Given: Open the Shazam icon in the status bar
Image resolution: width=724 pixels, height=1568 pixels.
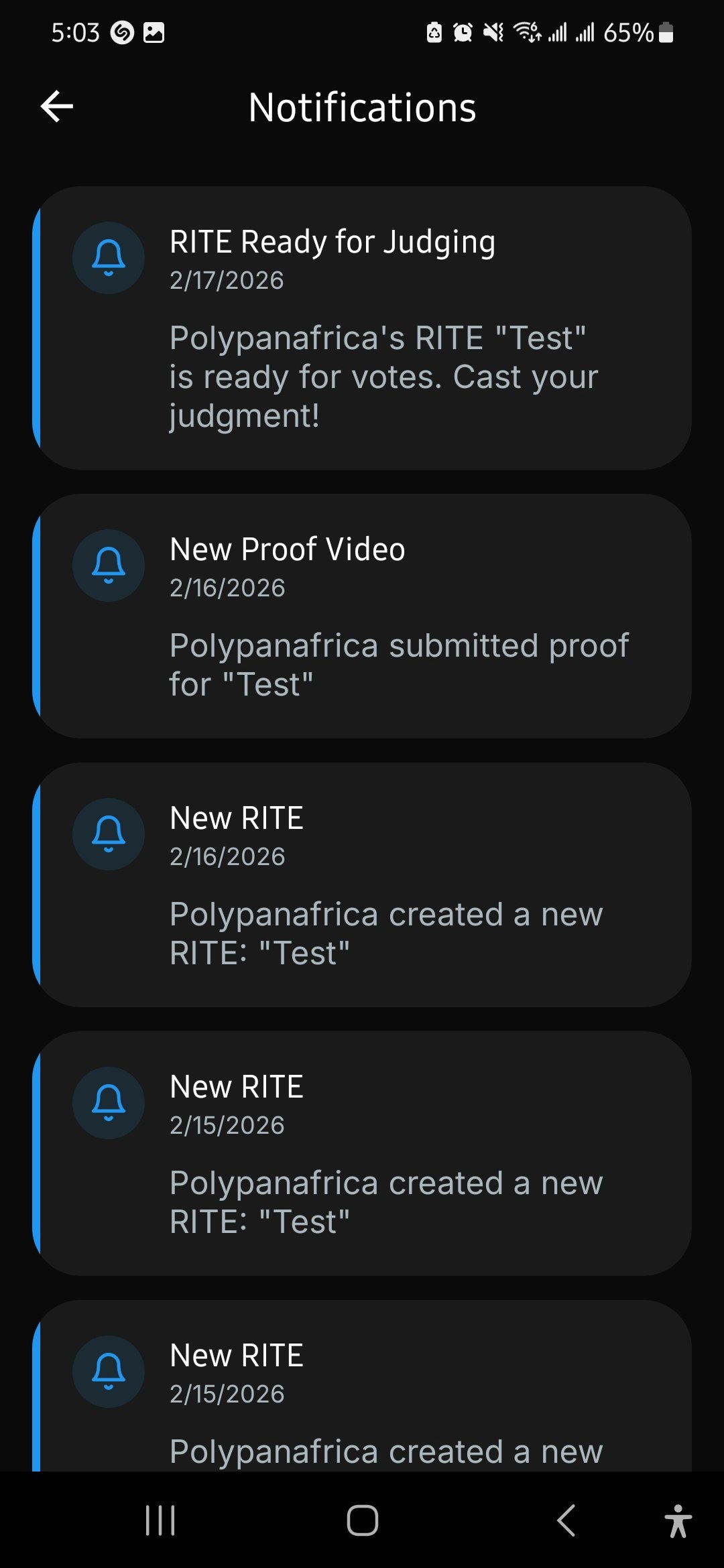Looking at the screenshot, I should click(x=122, y=32).
